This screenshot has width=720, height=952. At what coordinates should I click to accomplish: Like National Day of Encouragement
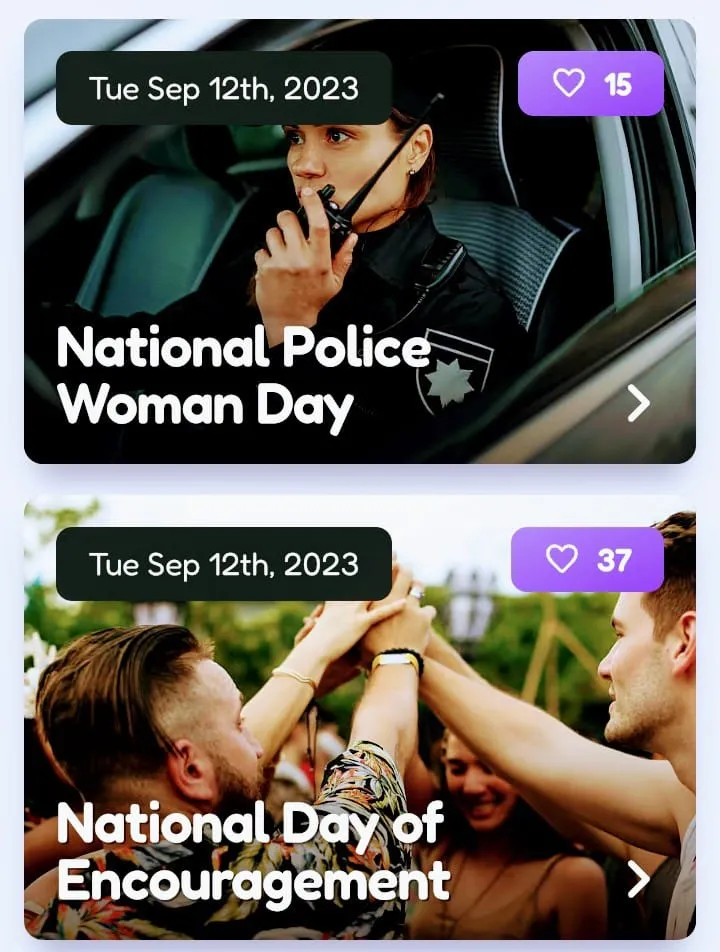(x=587, y=560)
